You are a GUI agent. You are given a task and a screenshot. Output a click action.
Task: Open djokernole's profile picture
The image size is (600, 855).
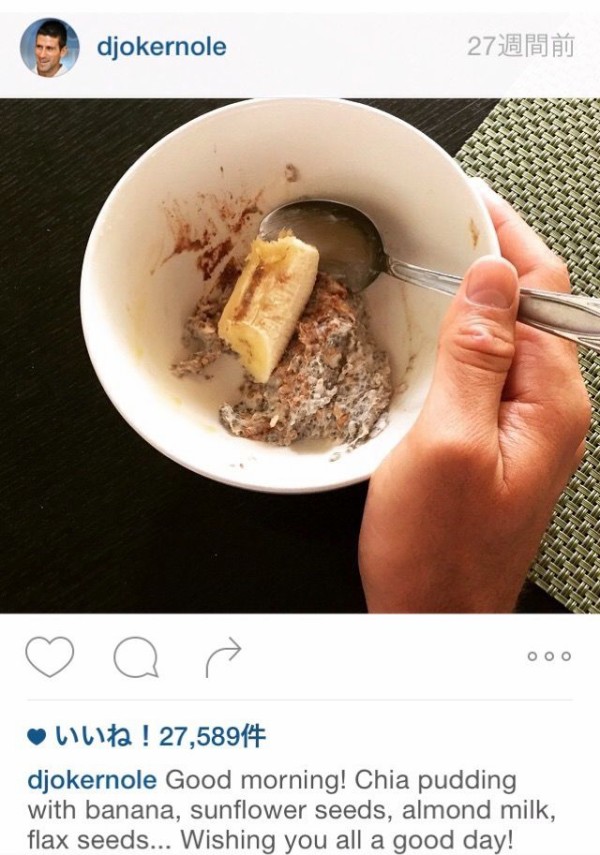pos(49,47)
